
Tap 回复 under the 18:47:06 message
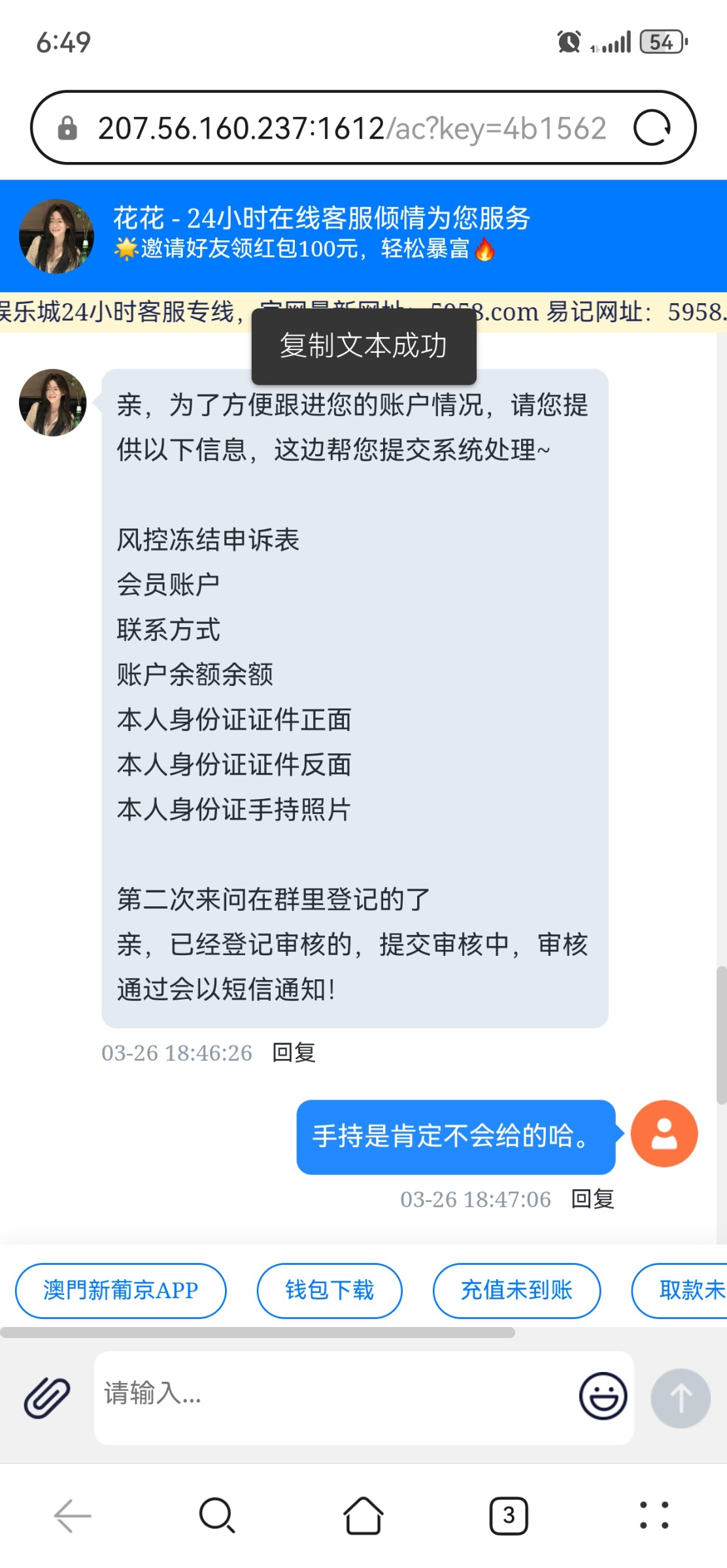pyautogui.click(x=592, y=1200)
